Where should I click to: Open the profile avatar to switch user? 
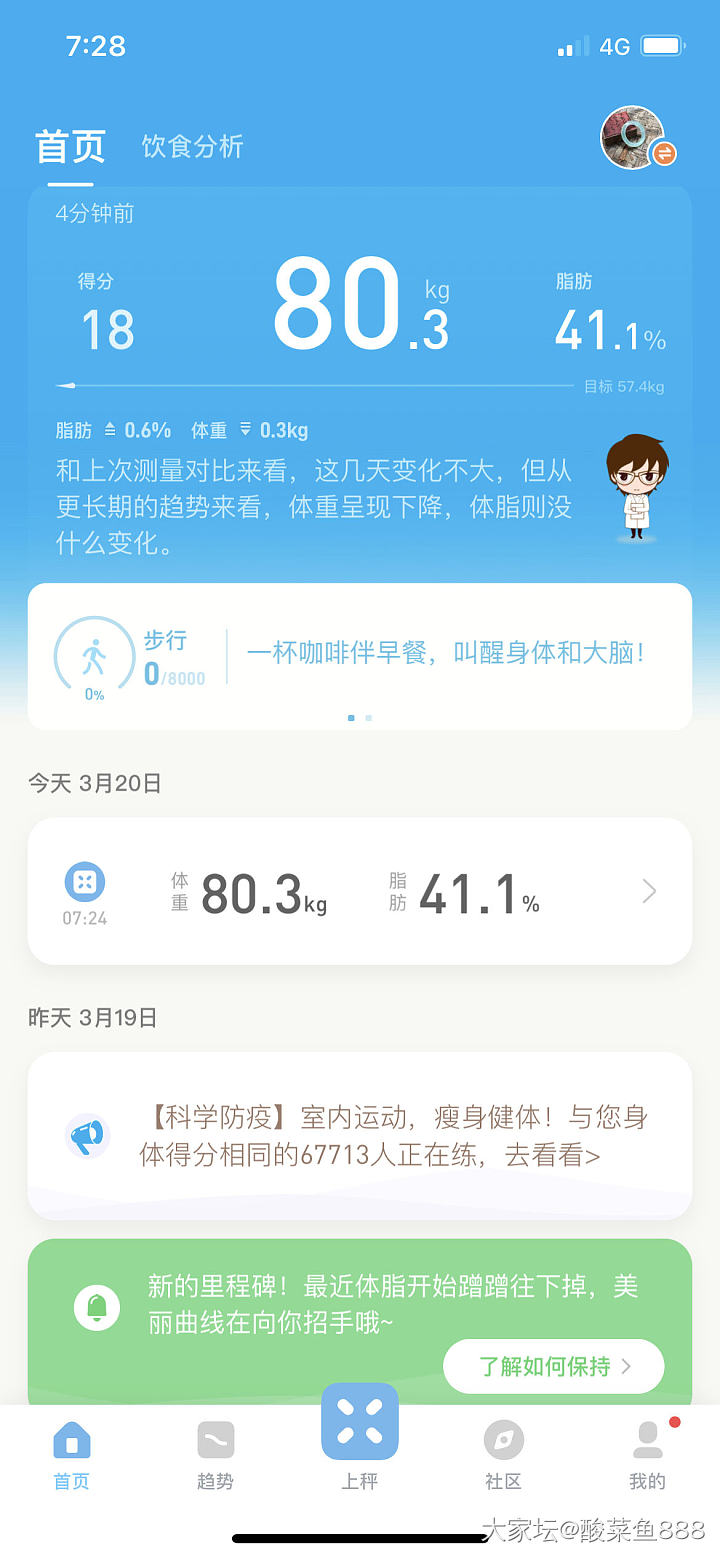click(634, 138)
